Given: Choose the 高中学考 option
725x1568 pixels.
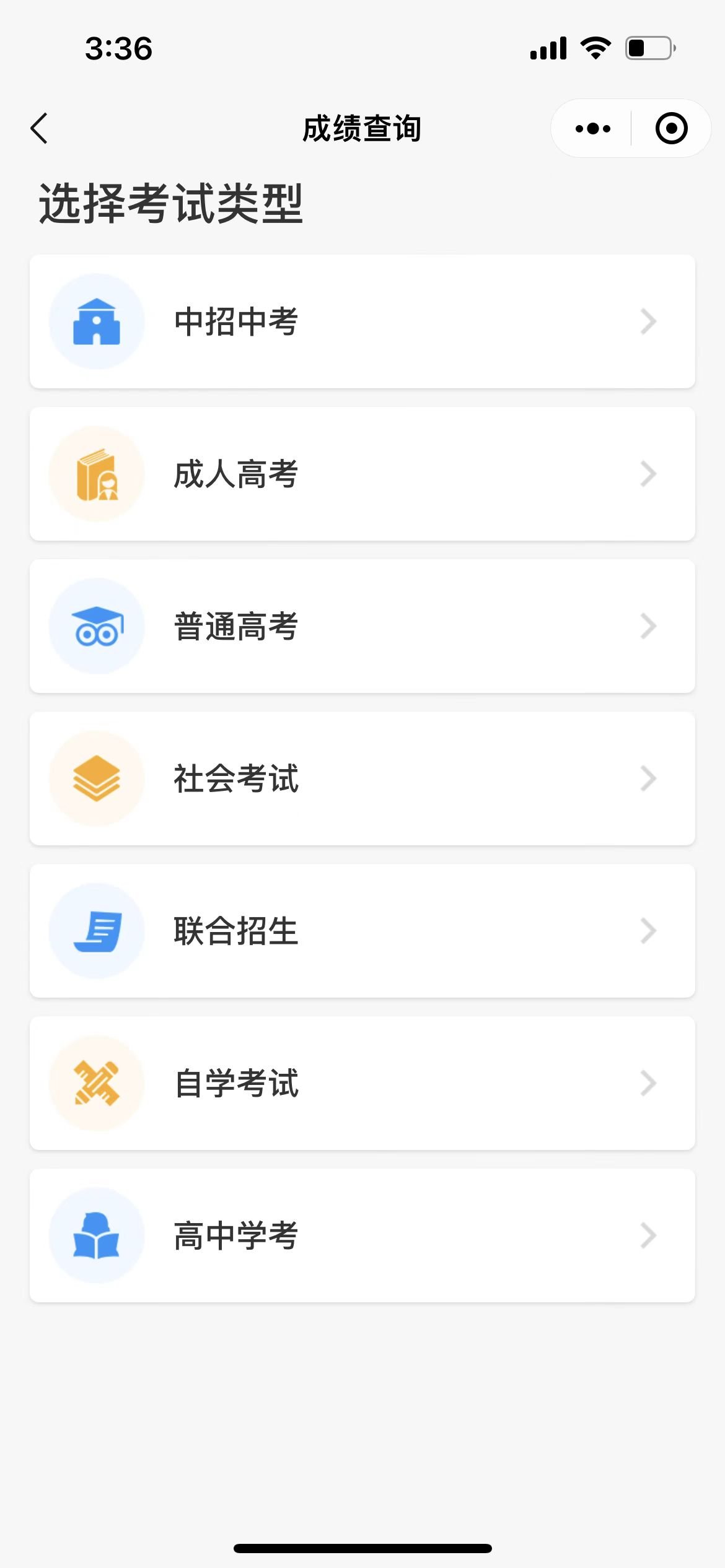Looking at the screenshot, I should [x=362, y=1235].
